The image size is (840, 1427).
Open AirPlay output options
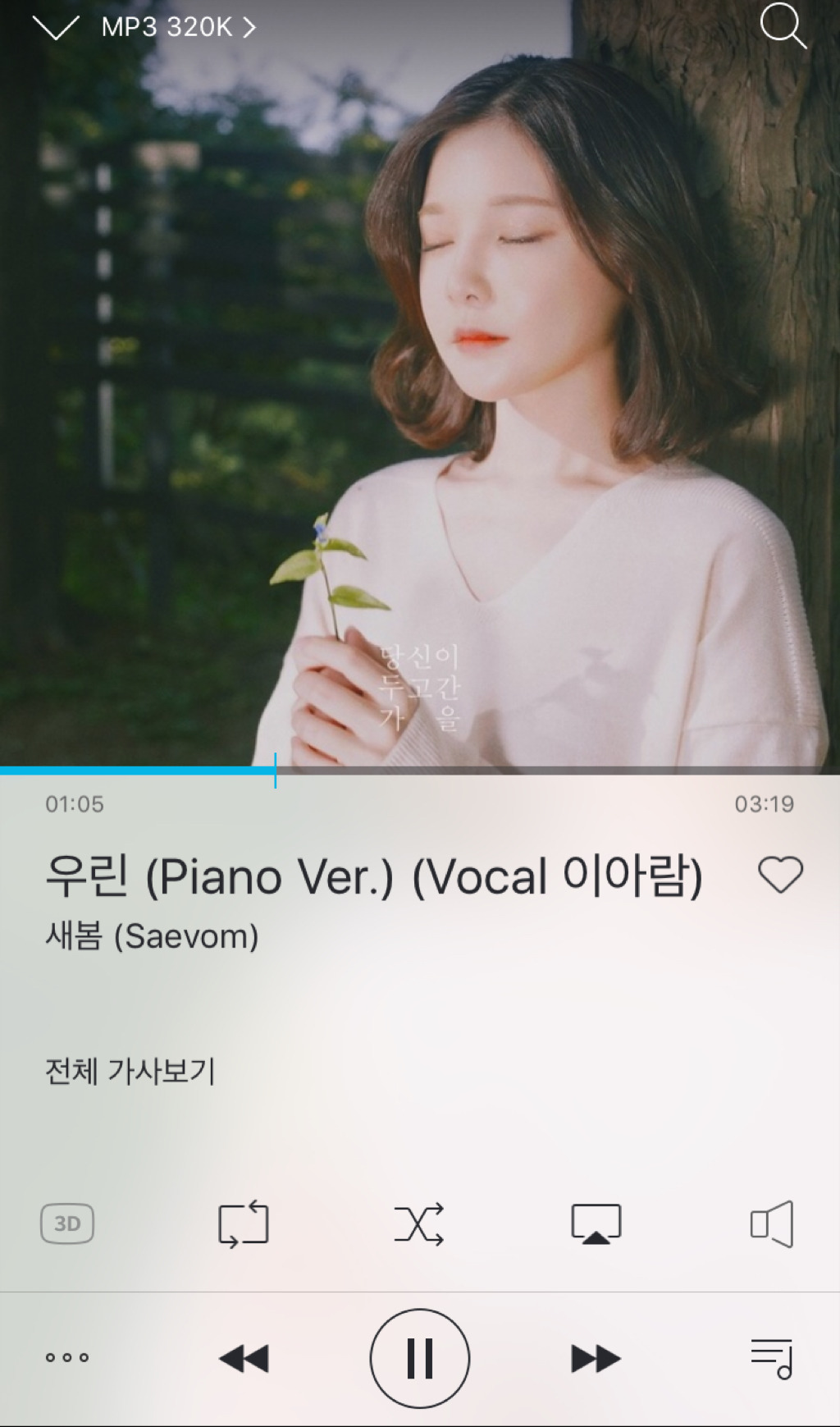coord(596,1224)
